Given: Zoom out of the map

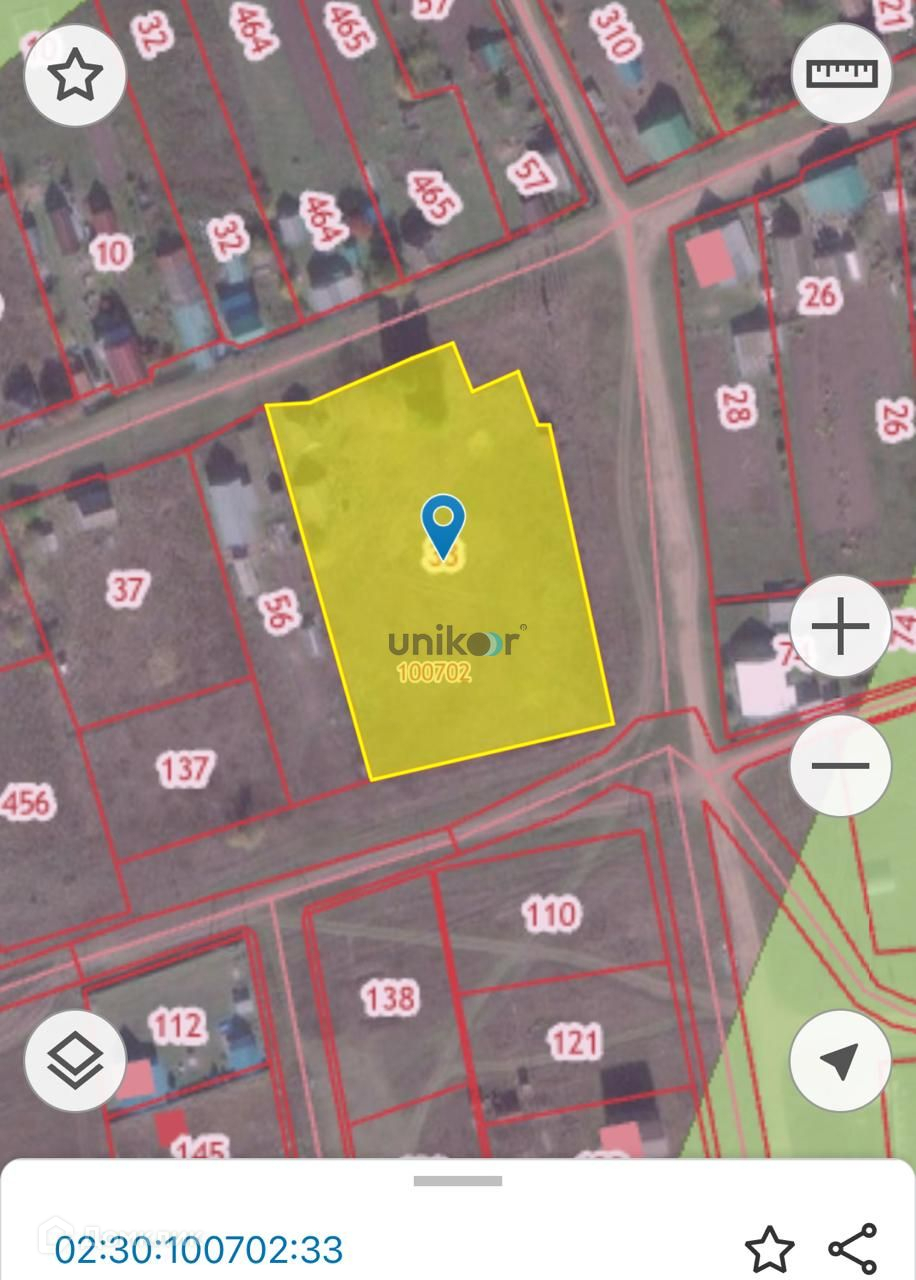Looking at the screenshot, I should (x=841, y=766).
